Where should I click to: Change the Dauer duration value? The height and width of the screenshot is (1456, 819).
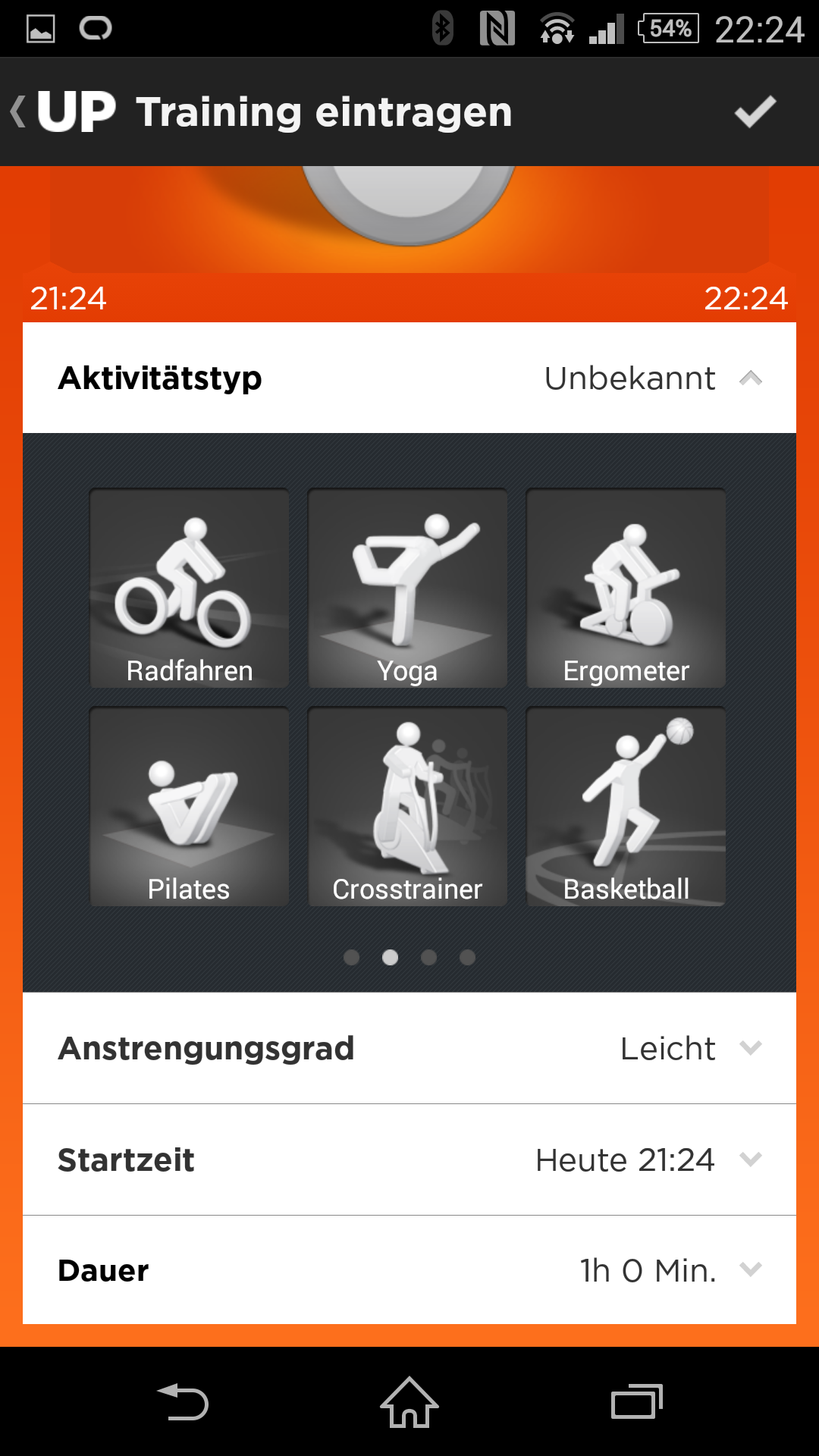(409, 1270)
